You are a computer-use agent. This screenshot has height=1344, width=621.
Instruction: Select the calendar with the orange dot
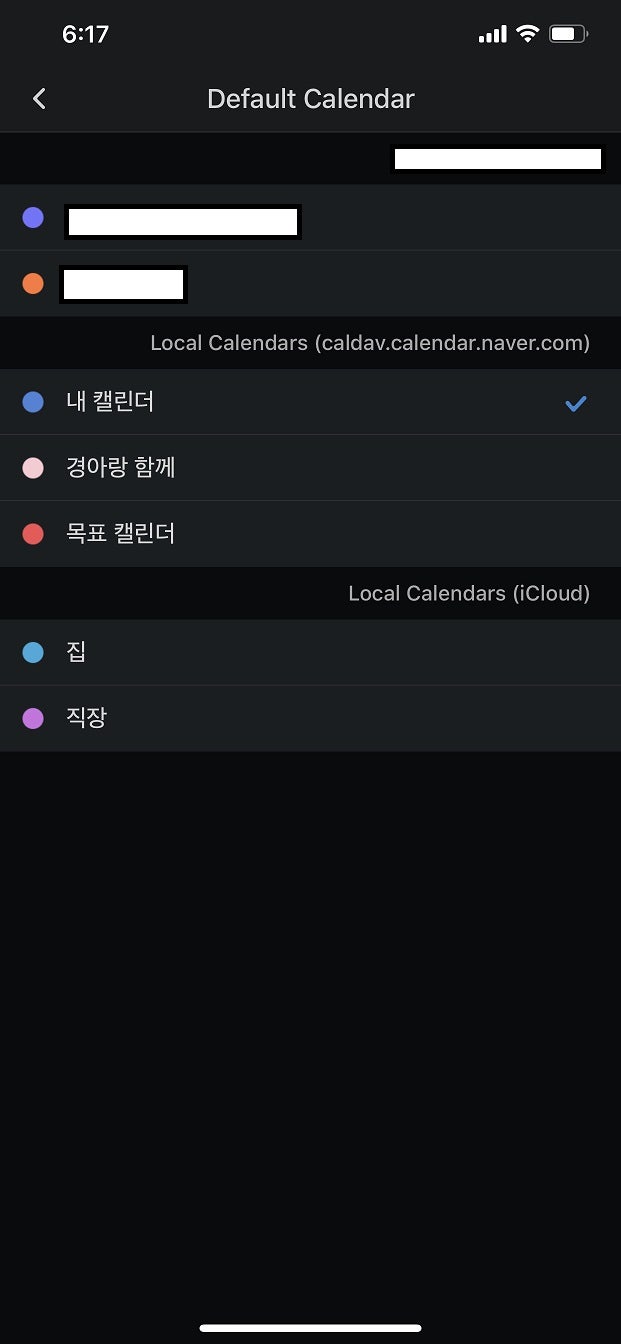(310, 284)
